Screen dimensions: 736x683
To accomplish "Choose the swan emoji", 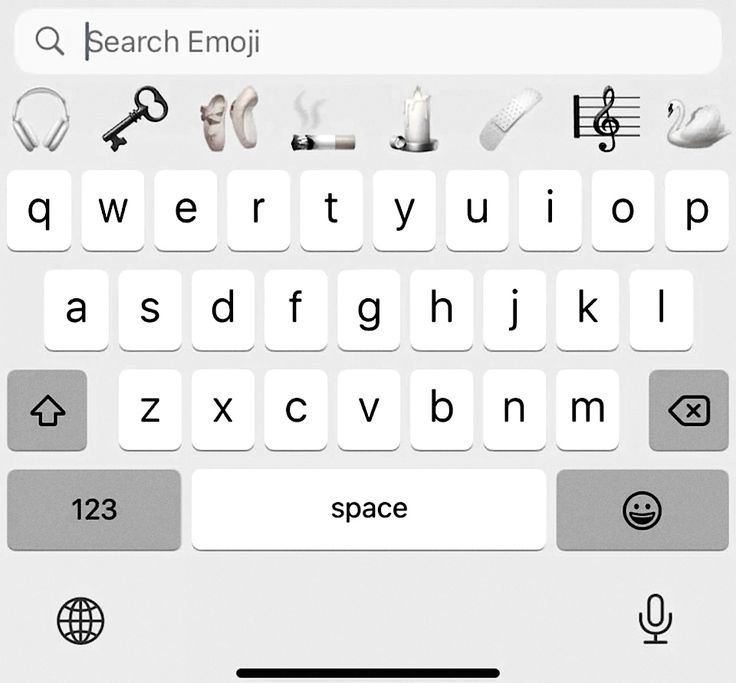I will [x=697, y=122].
